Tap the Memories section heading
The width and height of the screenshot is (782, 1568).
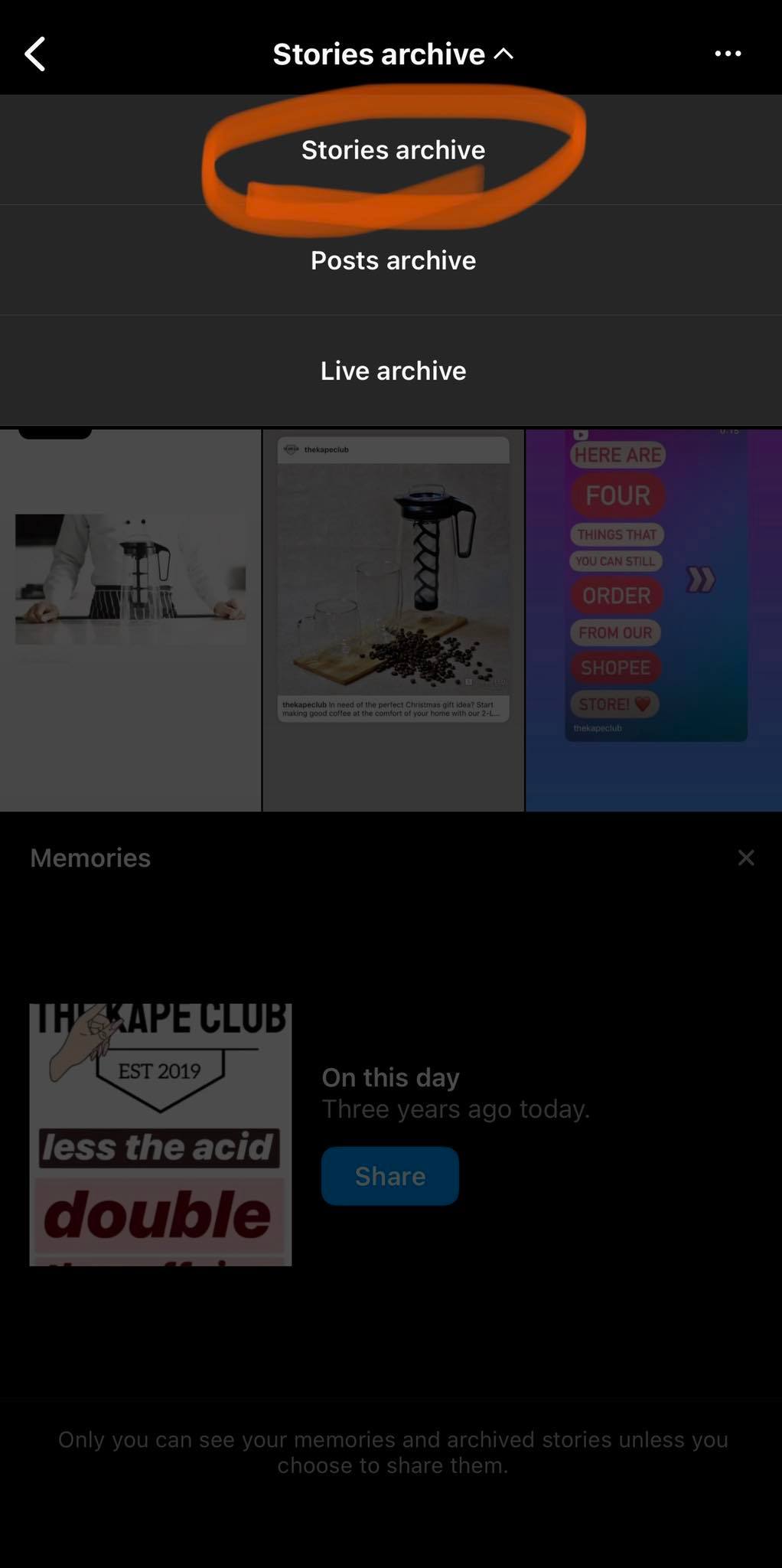point(90,857)
